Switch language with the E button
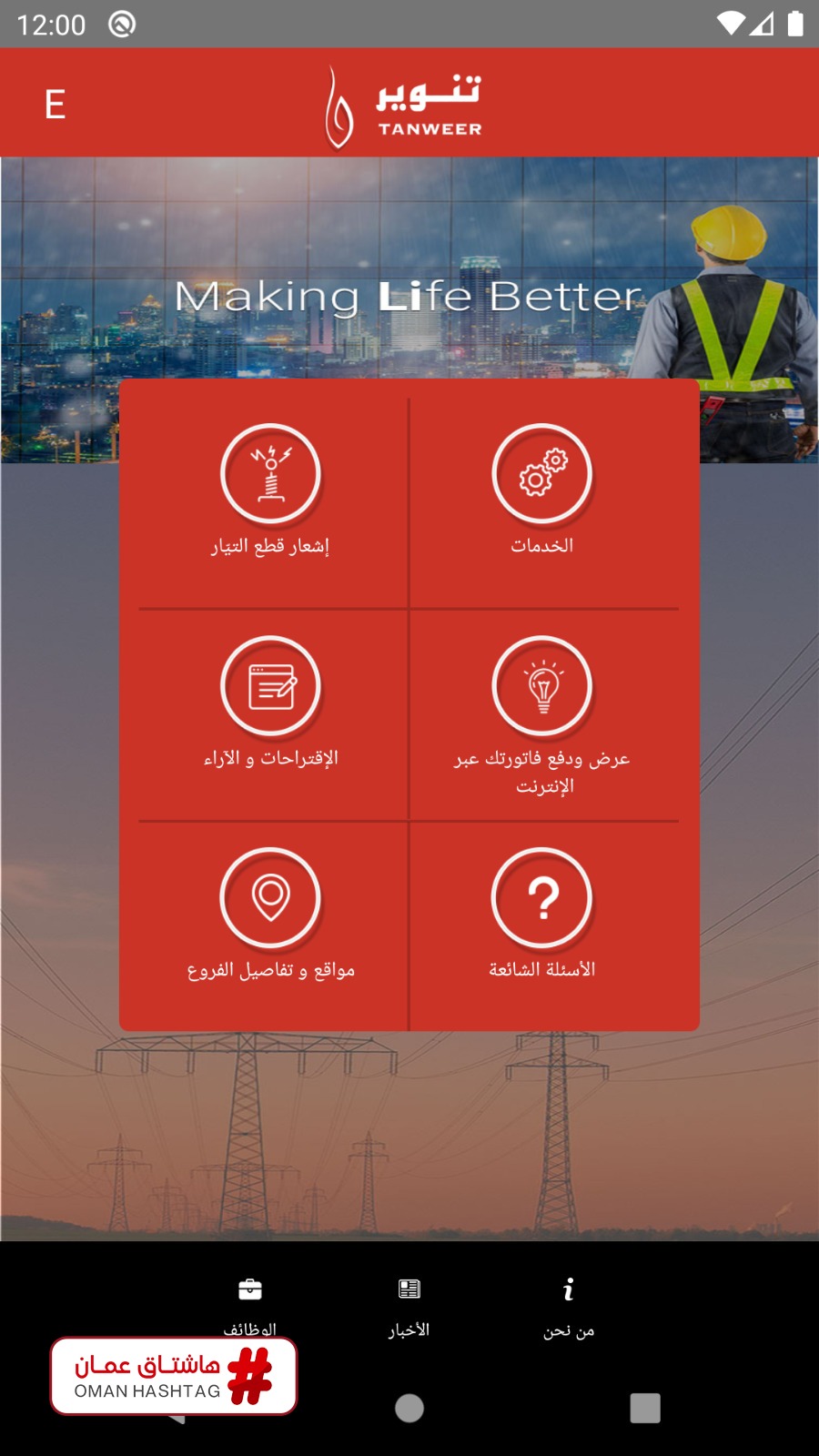The height and width of the screenshot is (1456, 819). coord(55,105)
